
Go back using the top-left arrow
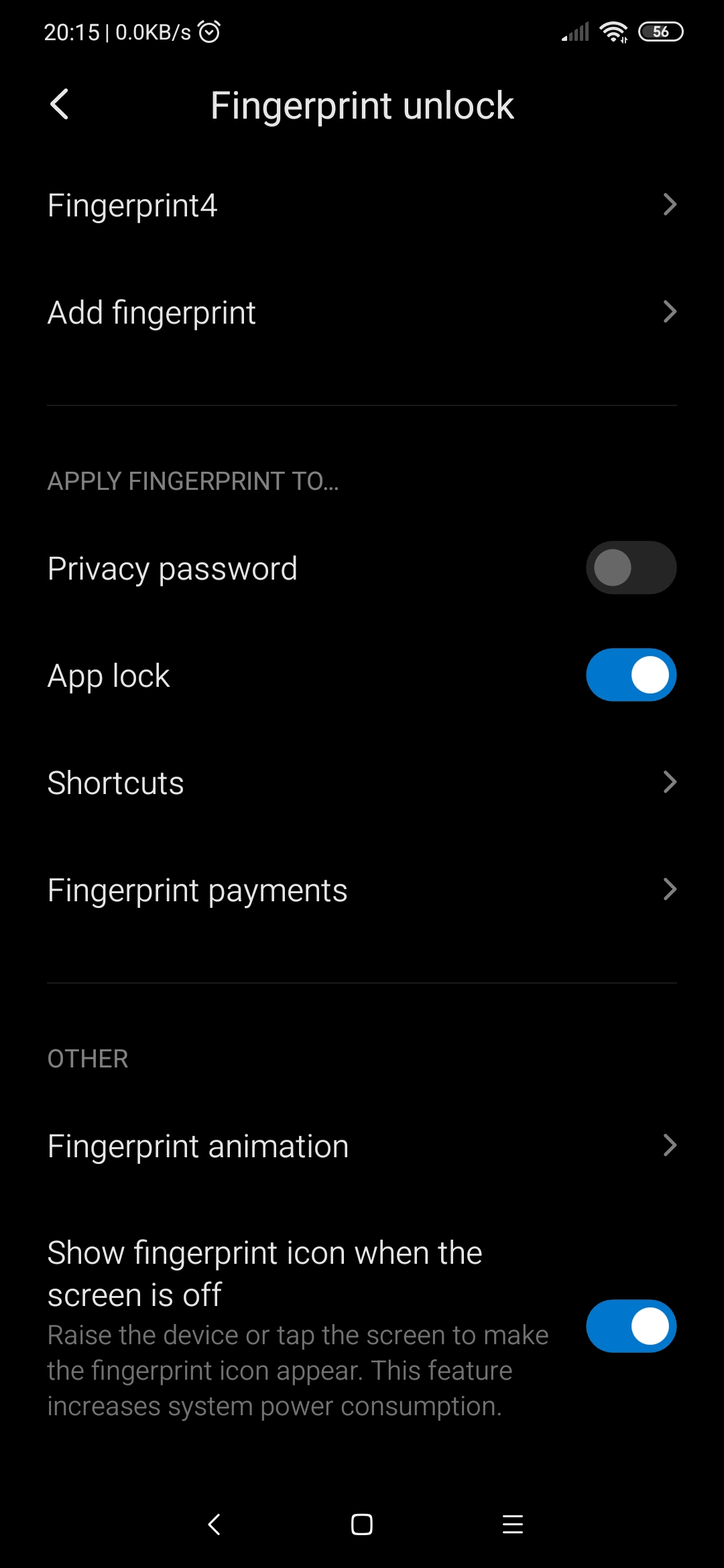[60, 105]
